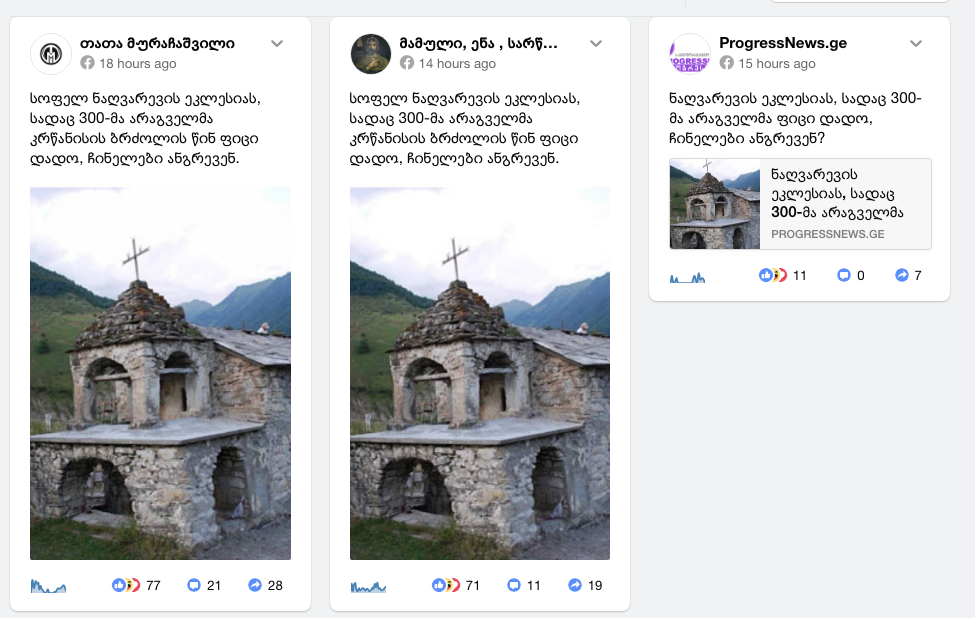View the performance graph on the 14 hours ago post

367,586
